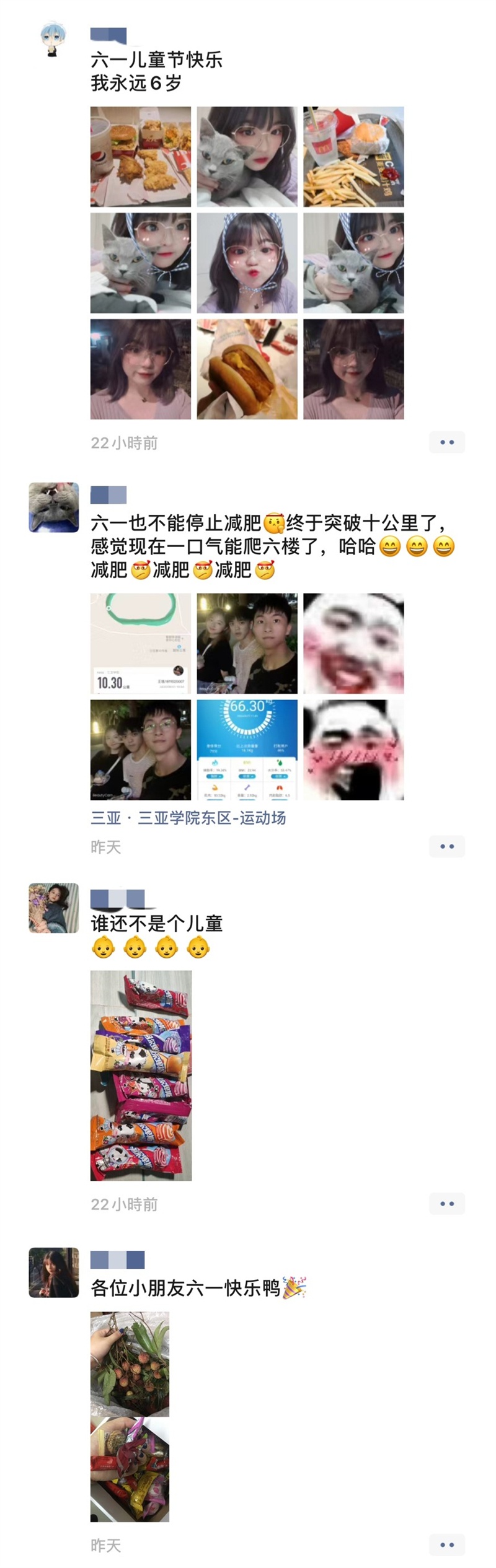Open the two-dot menu under the 六一儿童节快乐 post
Screen dimensions: 496x1568
click(446, 442)
